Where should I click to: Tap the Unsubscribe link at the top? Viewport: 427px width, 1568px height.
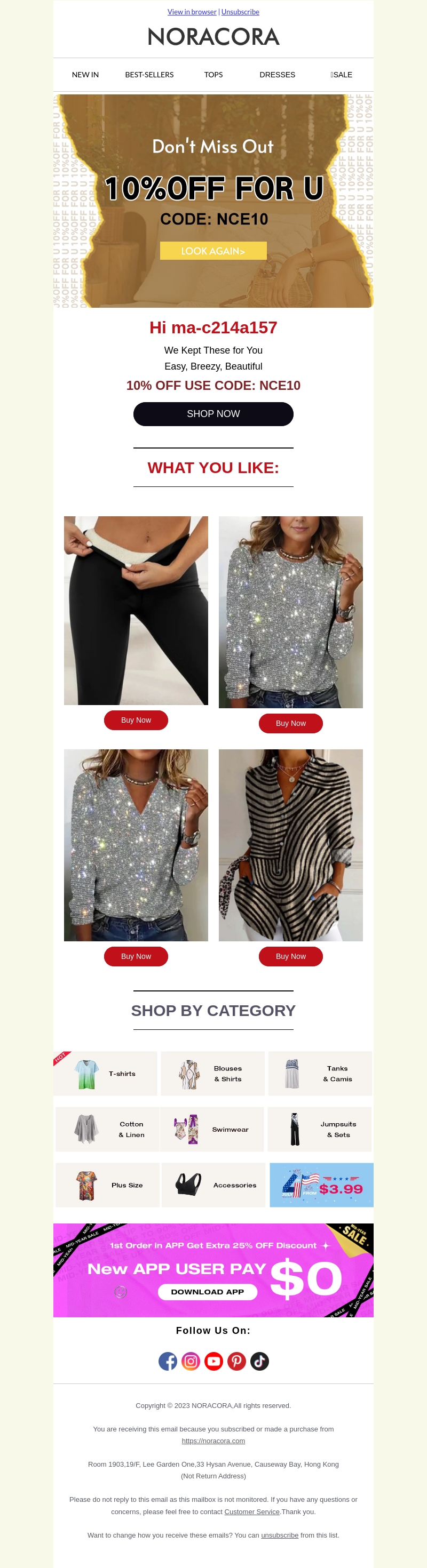pos(240,12)
